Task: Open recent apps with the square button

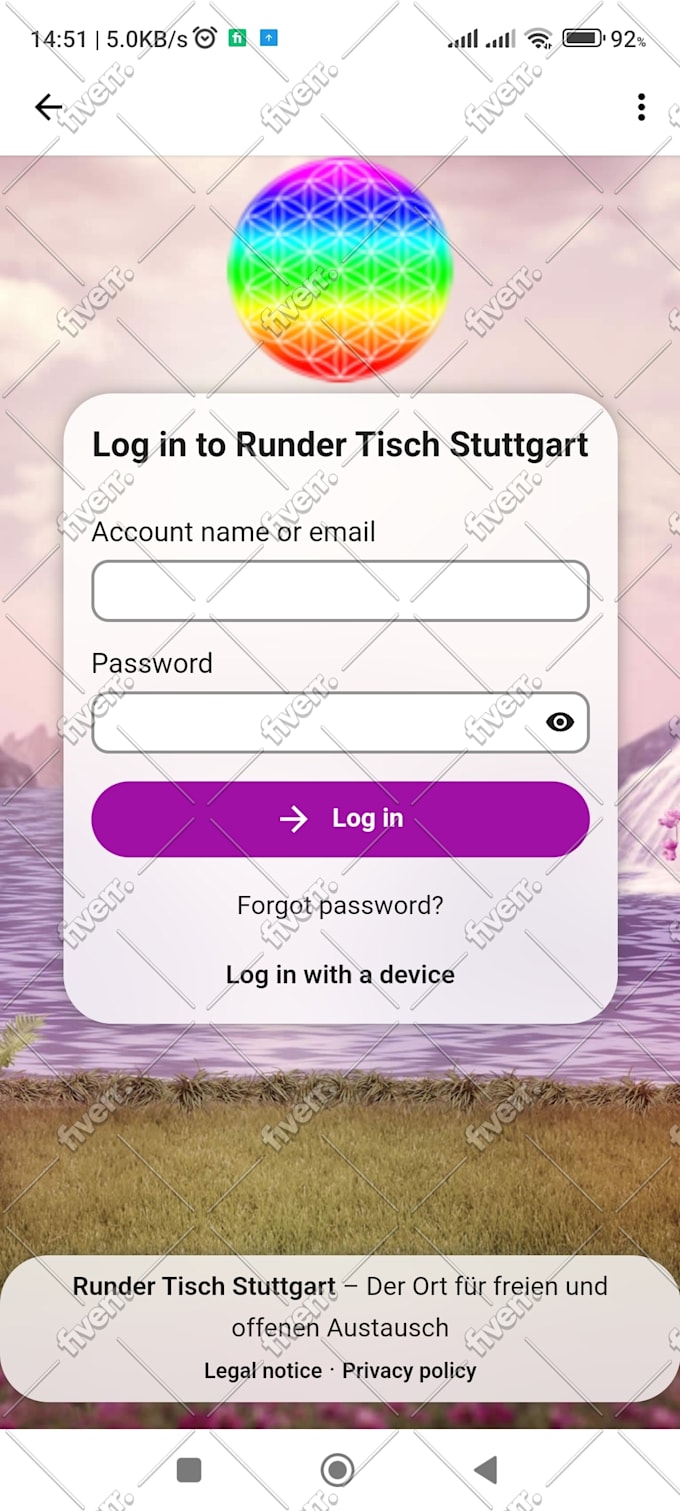Action: [189, 1470]
